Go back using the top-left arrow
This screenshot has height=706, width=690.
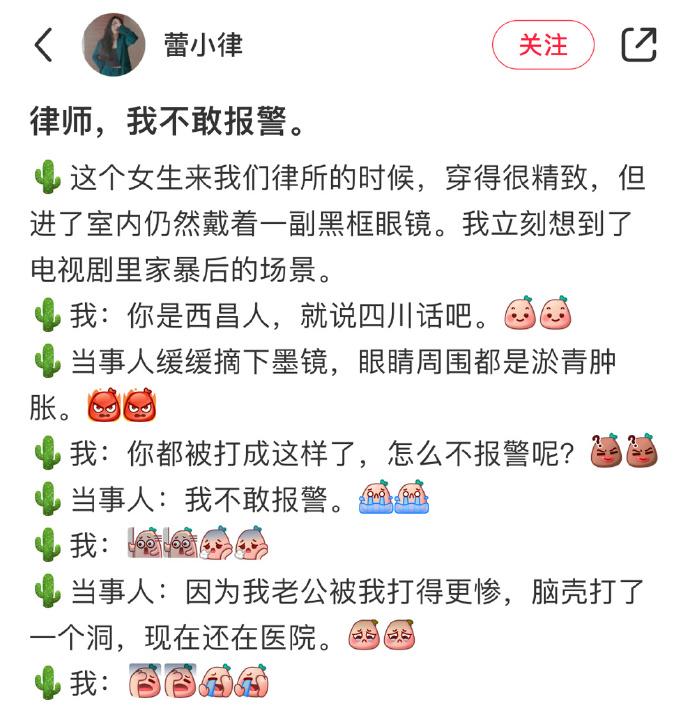point(43,45)
